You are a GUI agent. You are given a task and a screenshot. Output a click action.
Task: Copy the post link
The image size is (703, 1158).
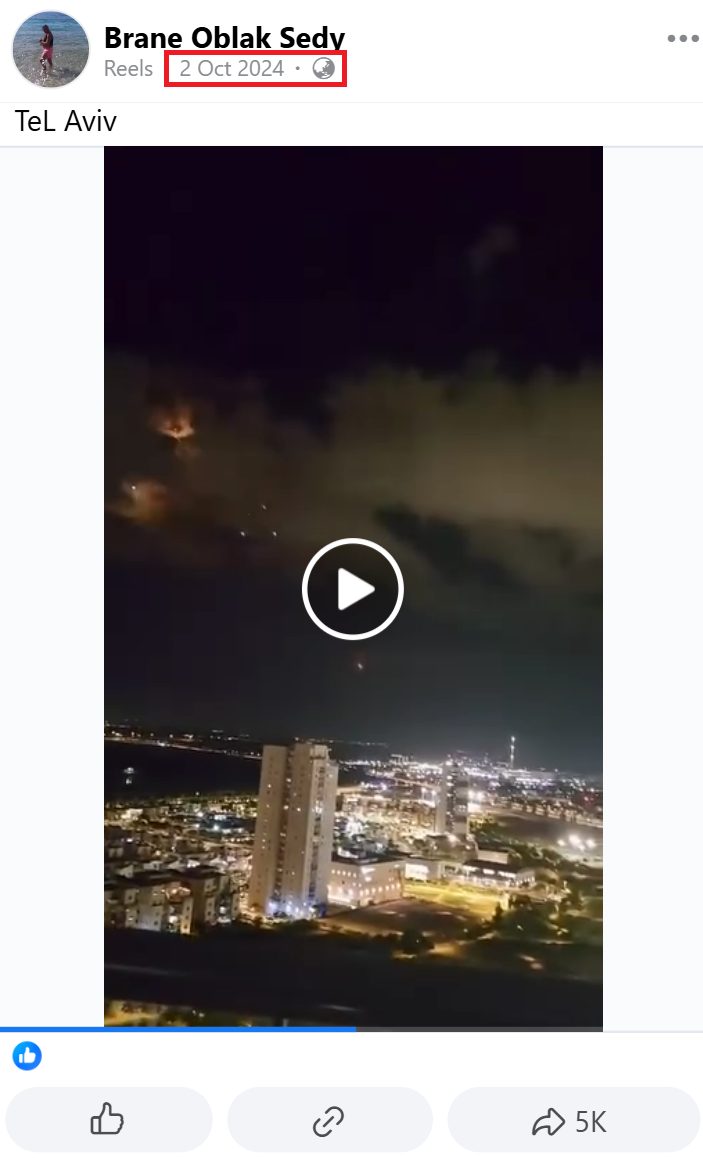(329, 1121)
